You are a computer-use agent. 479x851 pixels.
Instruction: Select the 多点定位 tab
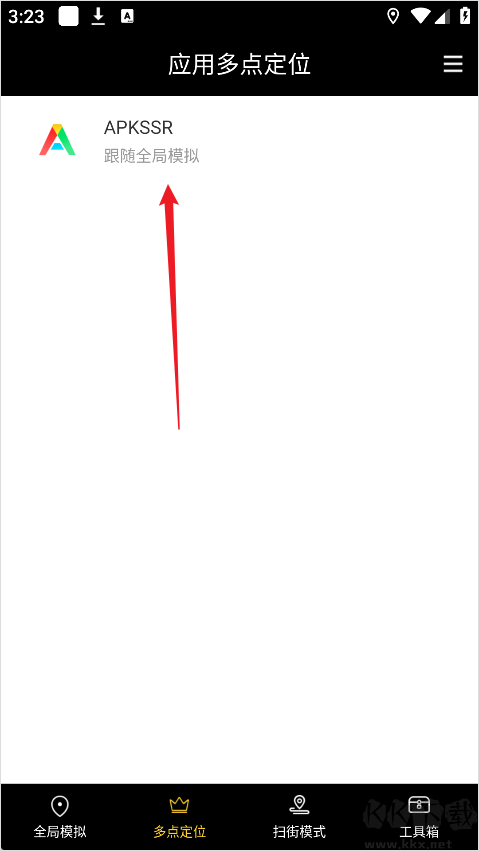tap(180, 817)
